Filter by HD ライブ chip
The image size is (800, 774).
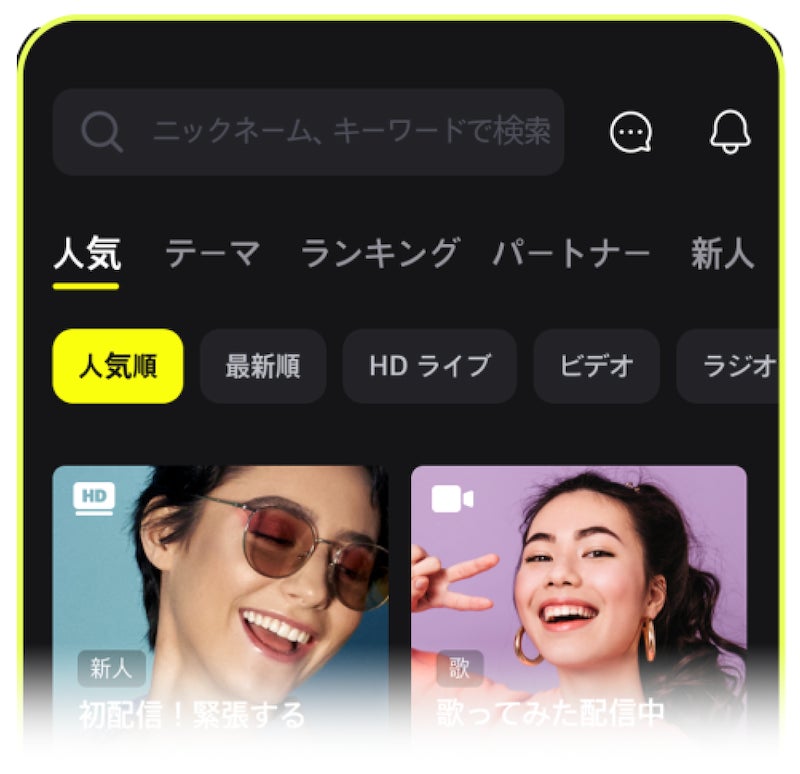tap(430, 366)
